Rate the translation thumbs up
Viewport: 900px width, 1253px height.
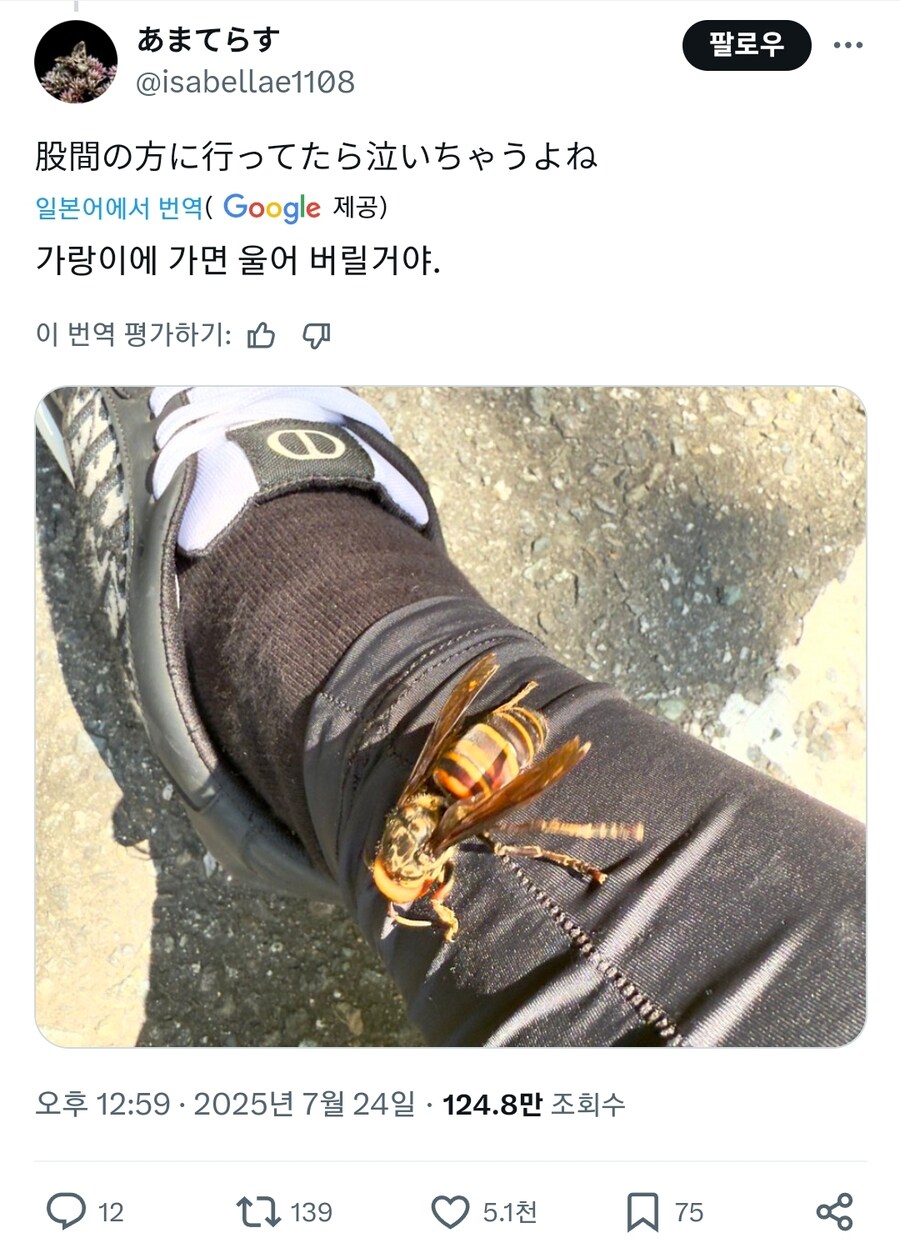[x=261, y=336]
